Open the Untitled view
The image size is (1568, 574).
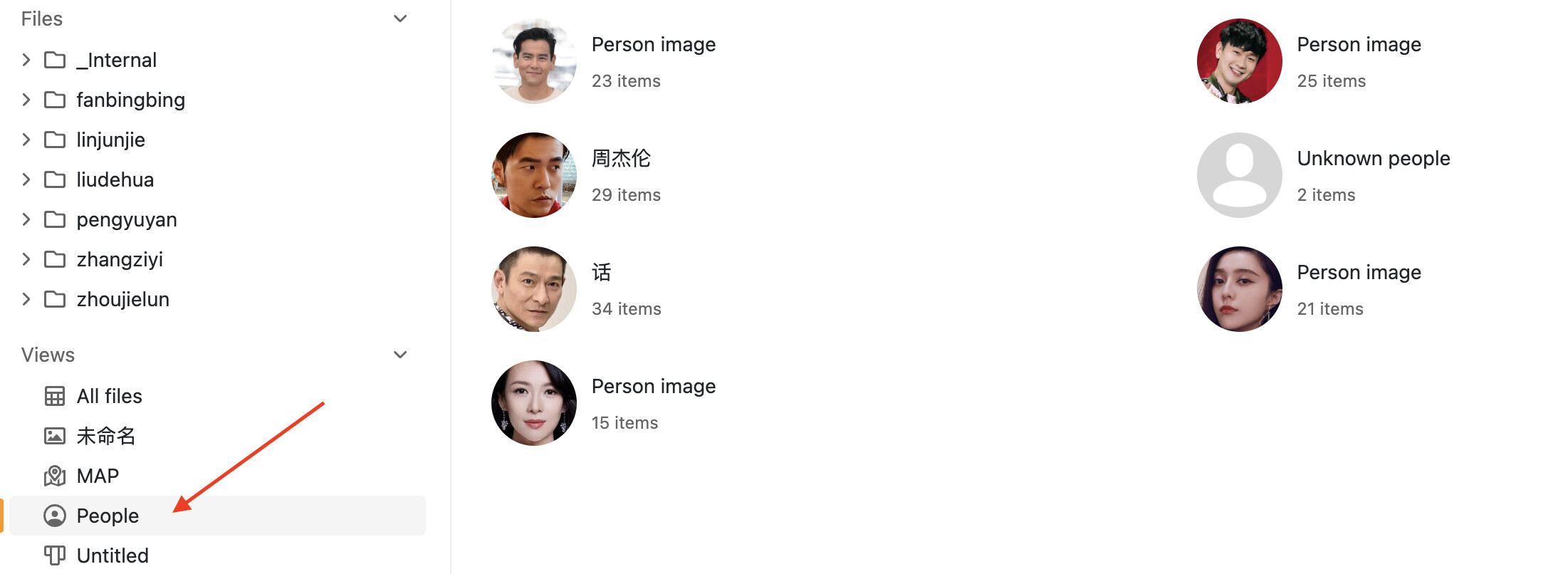tap(113, 555)
